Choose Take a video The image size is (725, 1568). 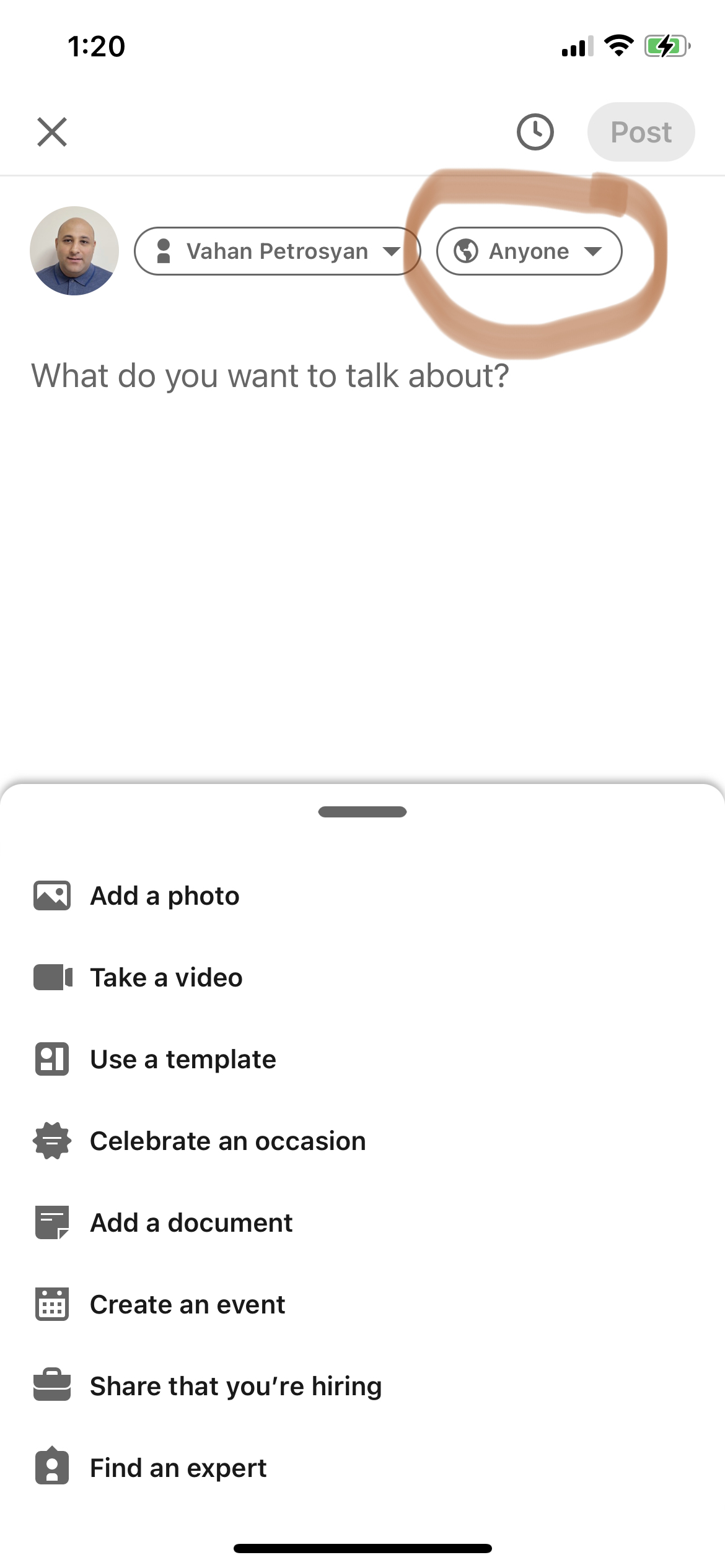pos(362,977)
